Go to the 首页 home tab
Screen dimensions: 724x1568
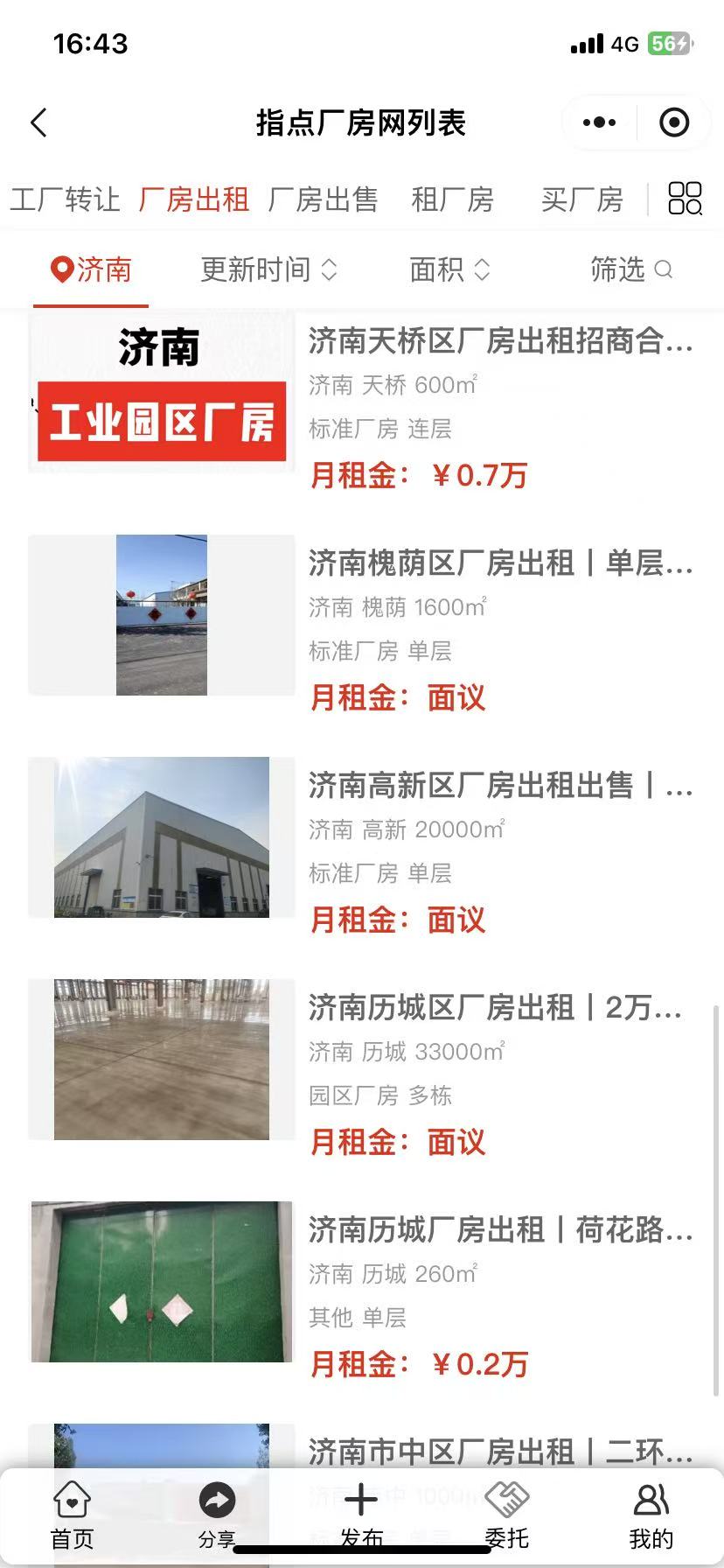(72, 1515)
